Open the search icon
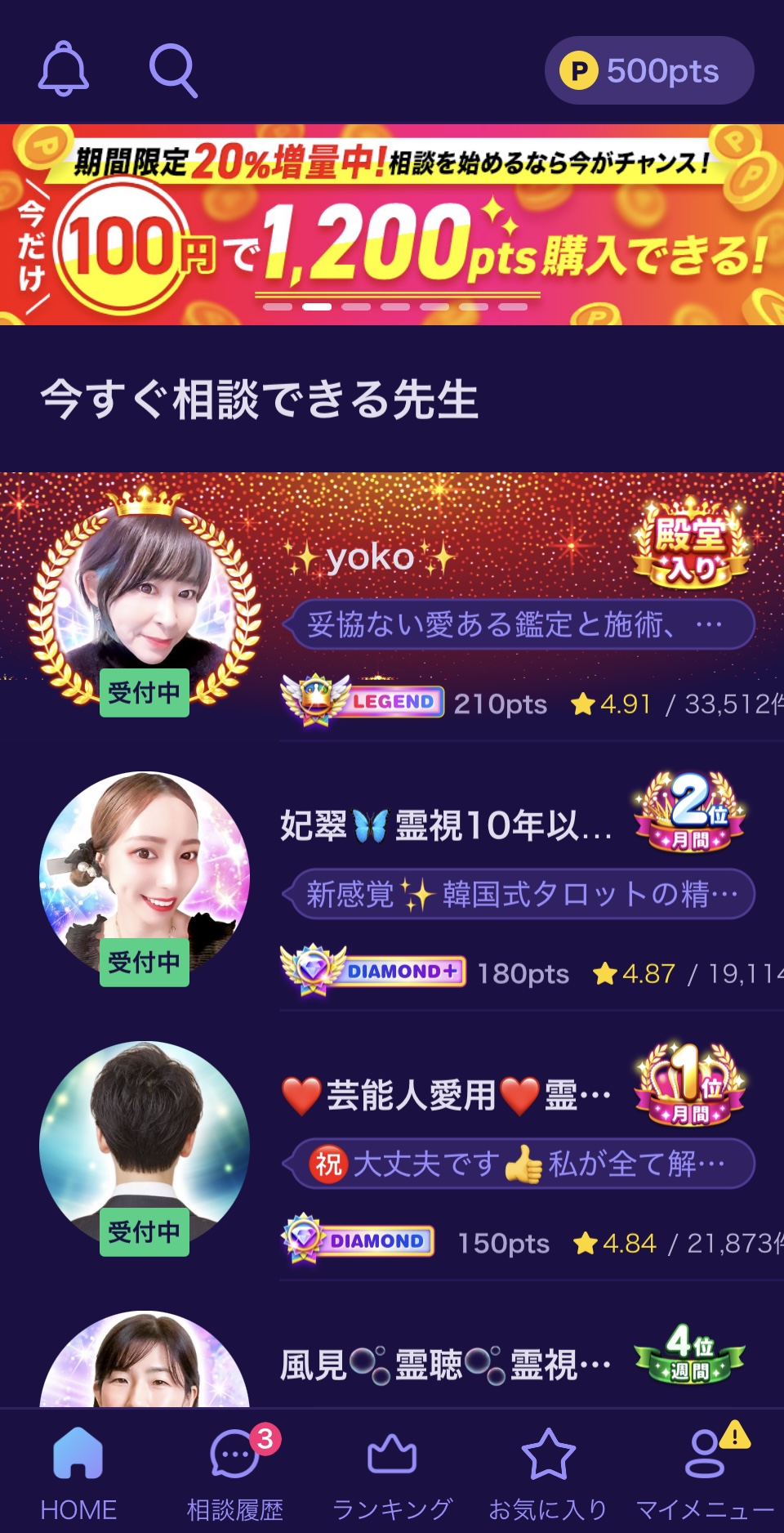This screenshot has width=784, height=1533. (173, 71)
